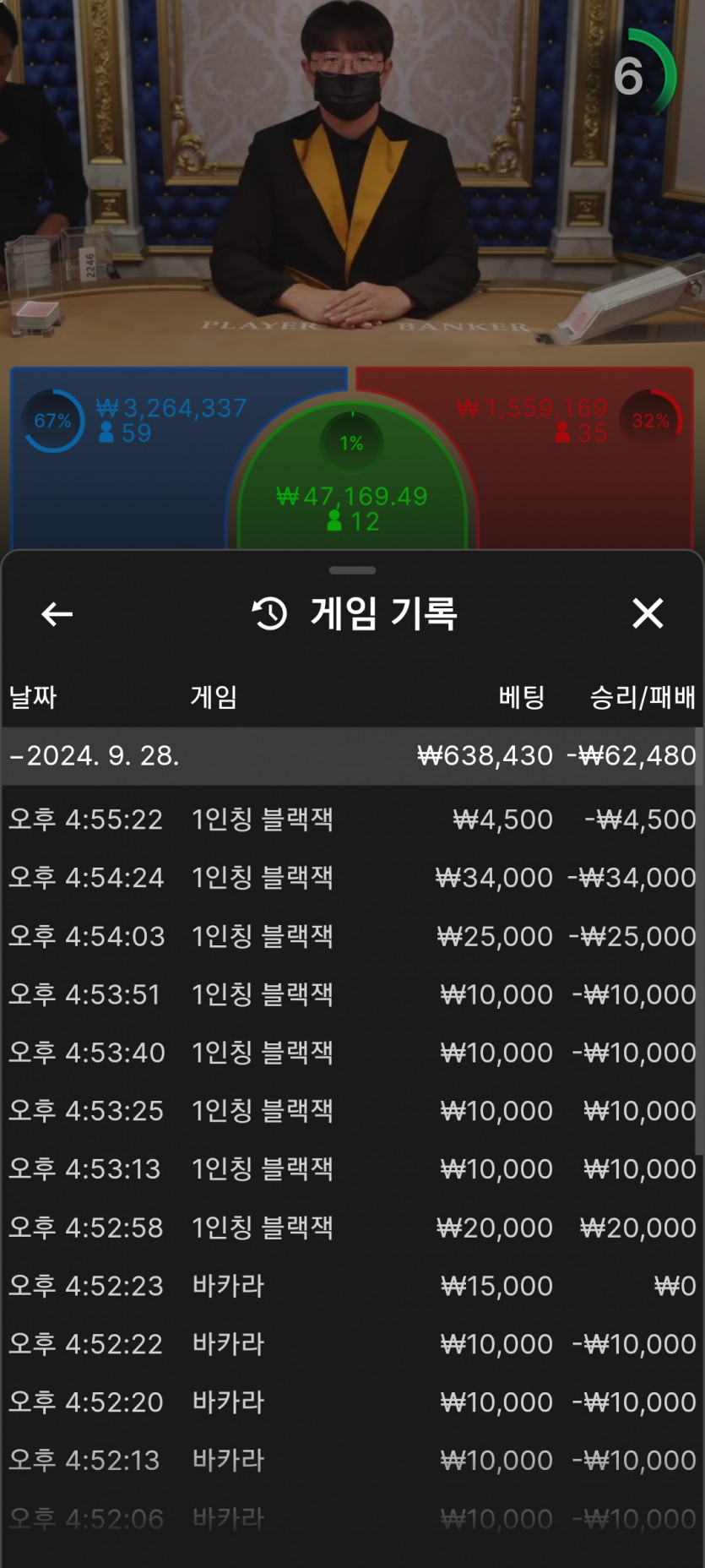Open the 오후 4:53:25 winning blackjack round
Screen dimensions: 705x1568
pos(352,1111)
